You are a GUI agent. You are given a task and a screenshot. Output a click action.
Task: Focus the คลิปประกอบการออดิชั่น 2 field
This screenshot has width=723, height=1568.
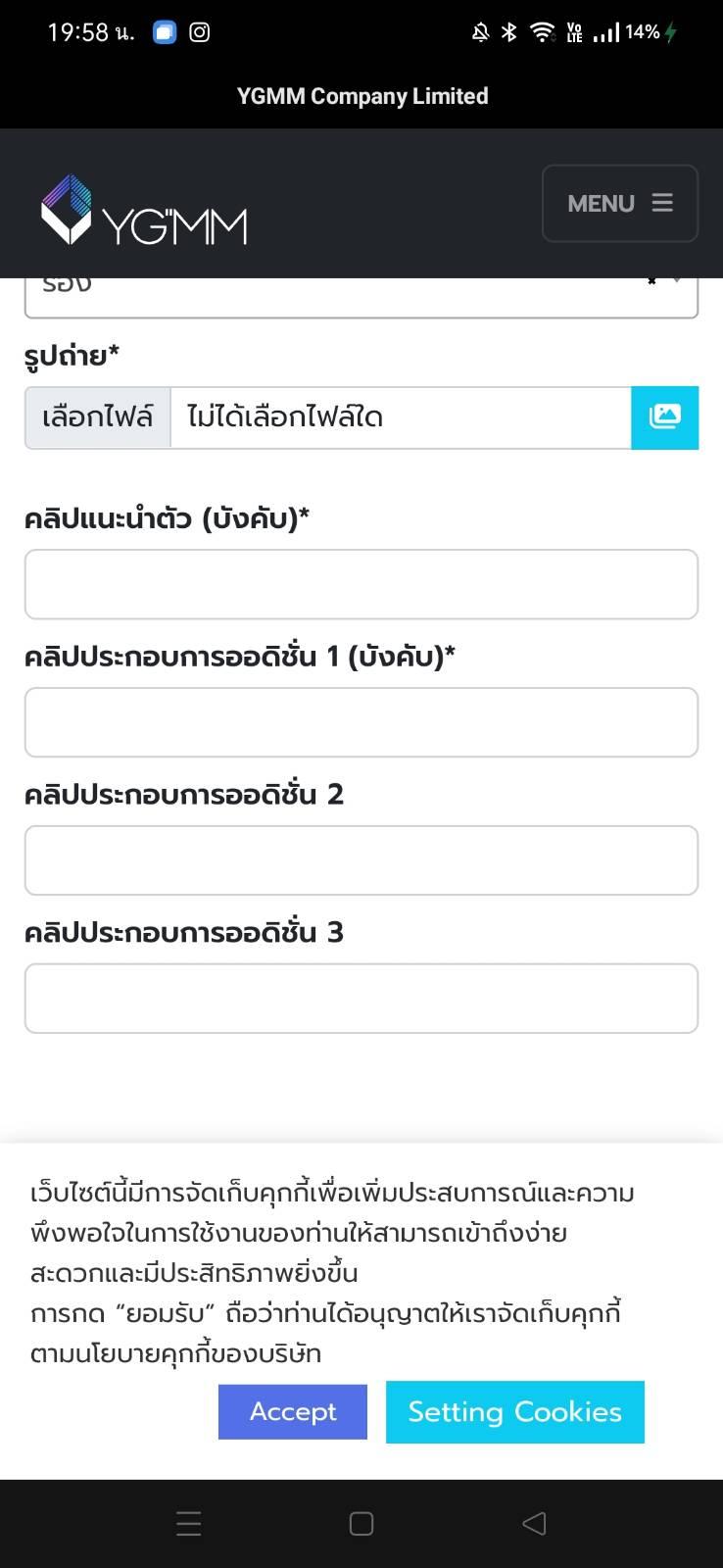pos(361,860)
